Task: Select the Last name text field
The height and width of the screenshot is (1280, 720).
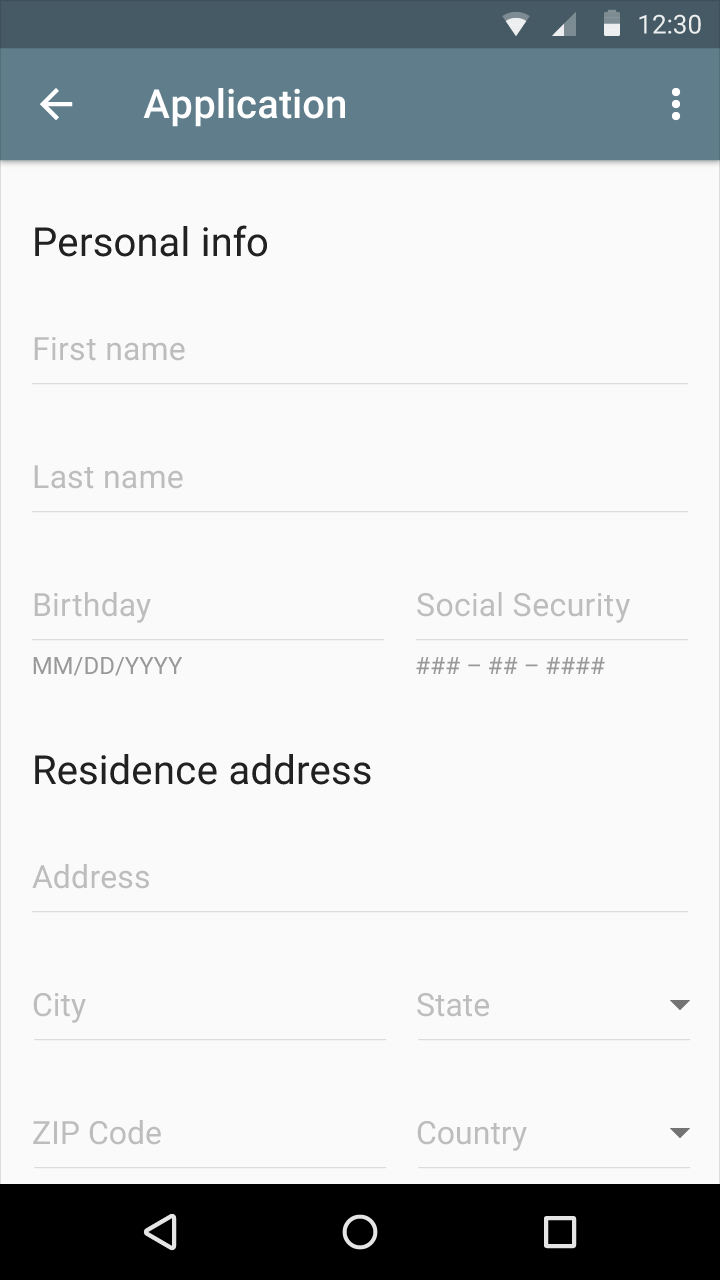Action: pyautogui.click(x=360, y=478)
